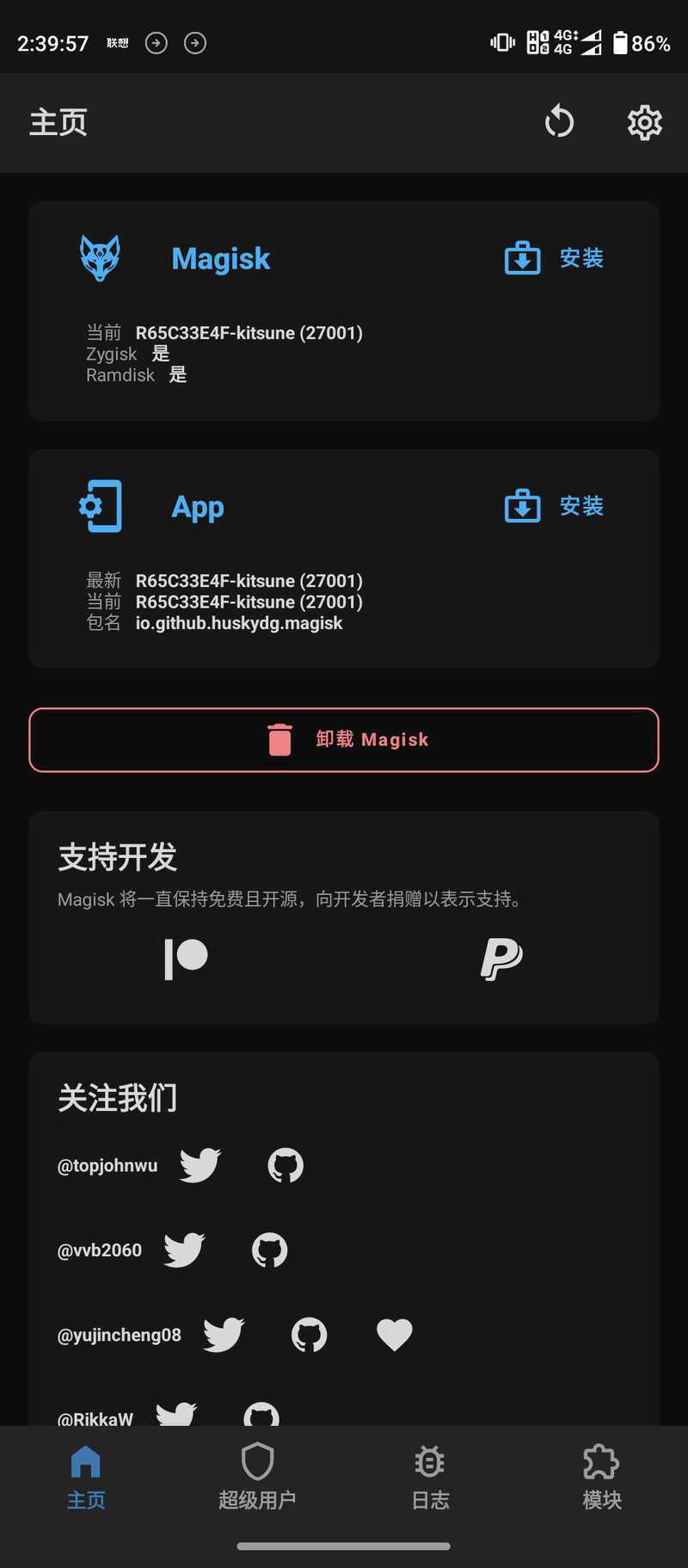Screen dimensions: 688x1568
Task: Switch to the 模块 tab
Action: pyautogui.click(x=602, y=1477)
